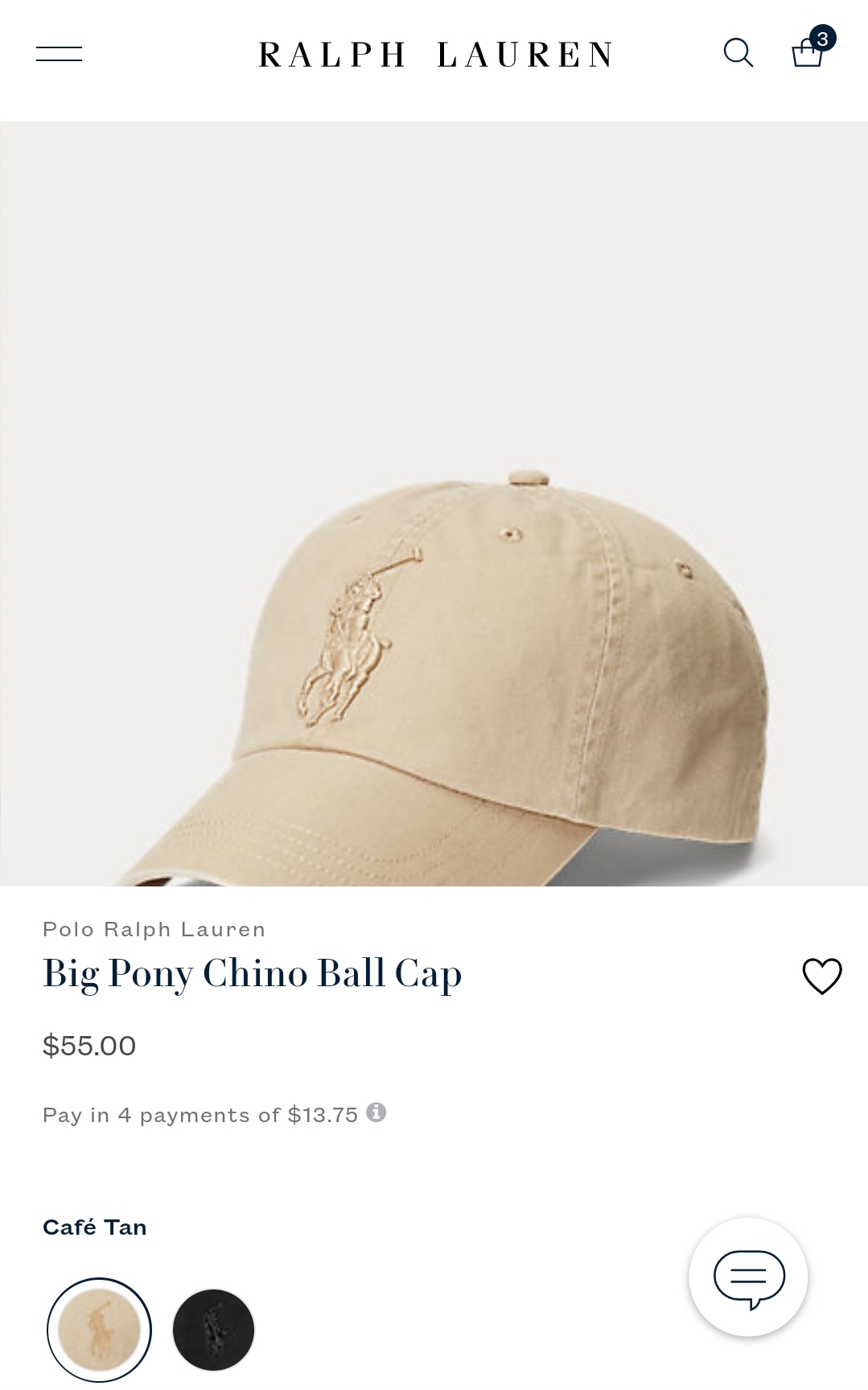Screen dimensions: 868x1390
Task: Go to the Ralph Lauren homepage
Action: click(x=434, y=55)
